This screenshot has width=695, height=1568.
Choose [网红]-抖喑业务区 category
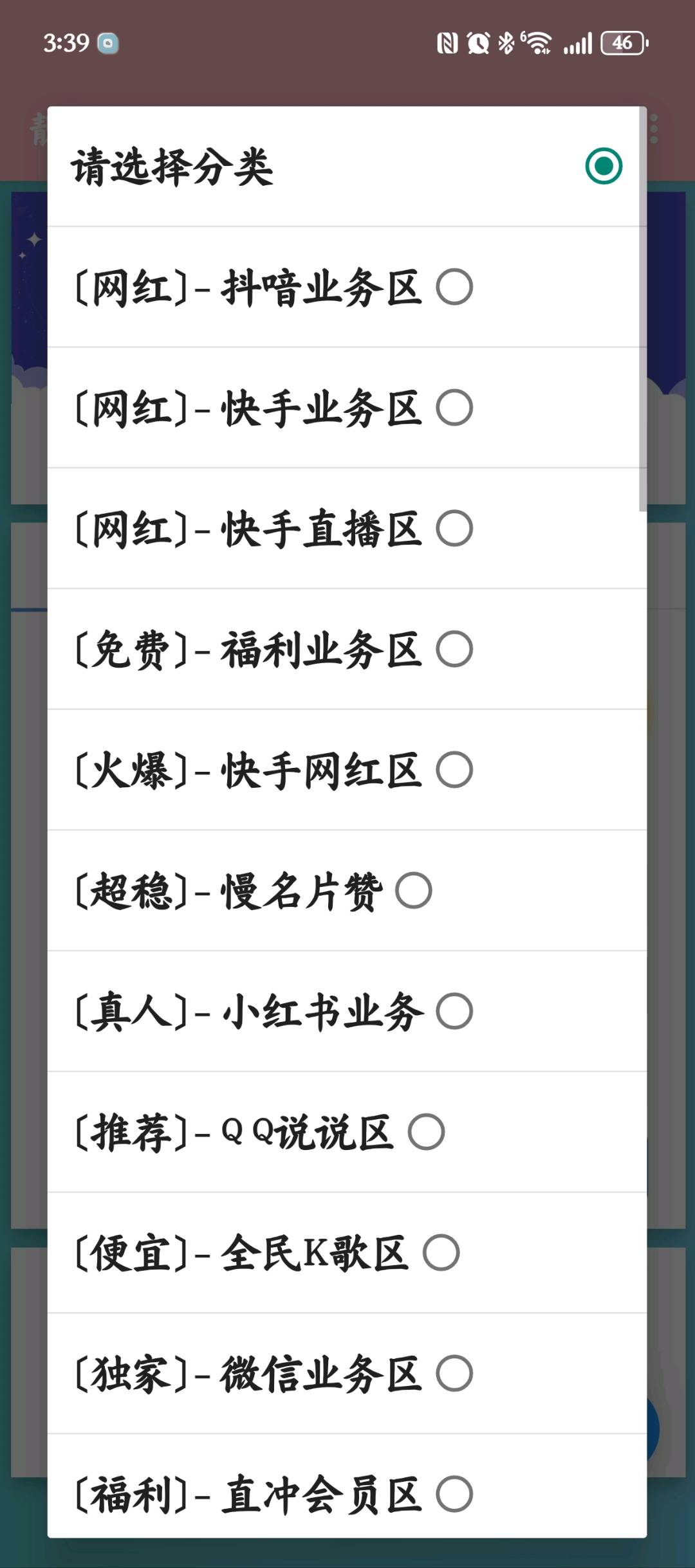click(347, 287)
